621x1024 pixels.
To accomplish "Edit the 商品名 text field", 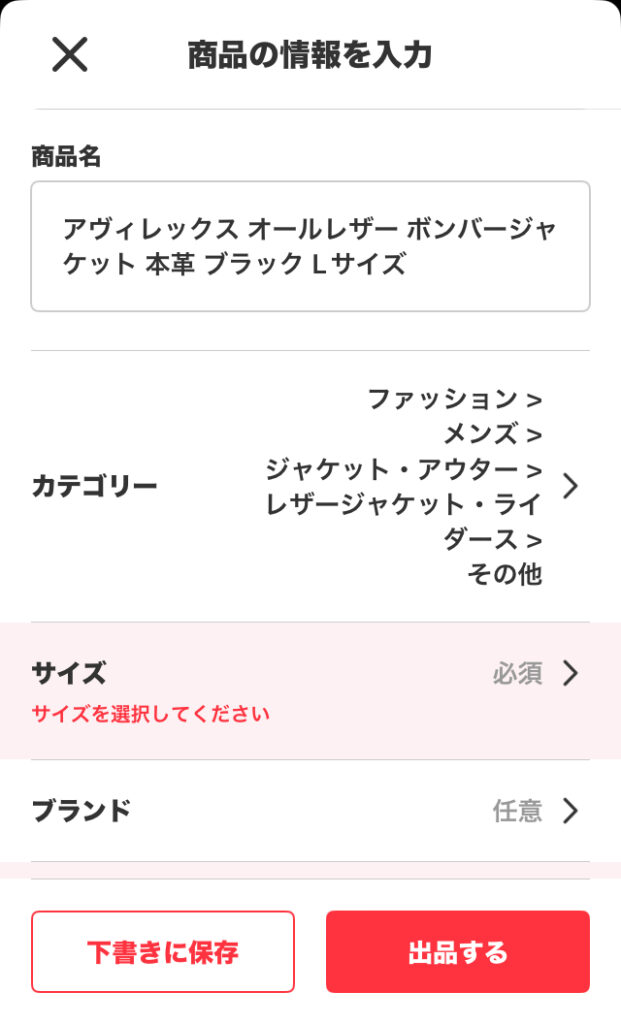I will pyautogui.click(x=310, y=246).
